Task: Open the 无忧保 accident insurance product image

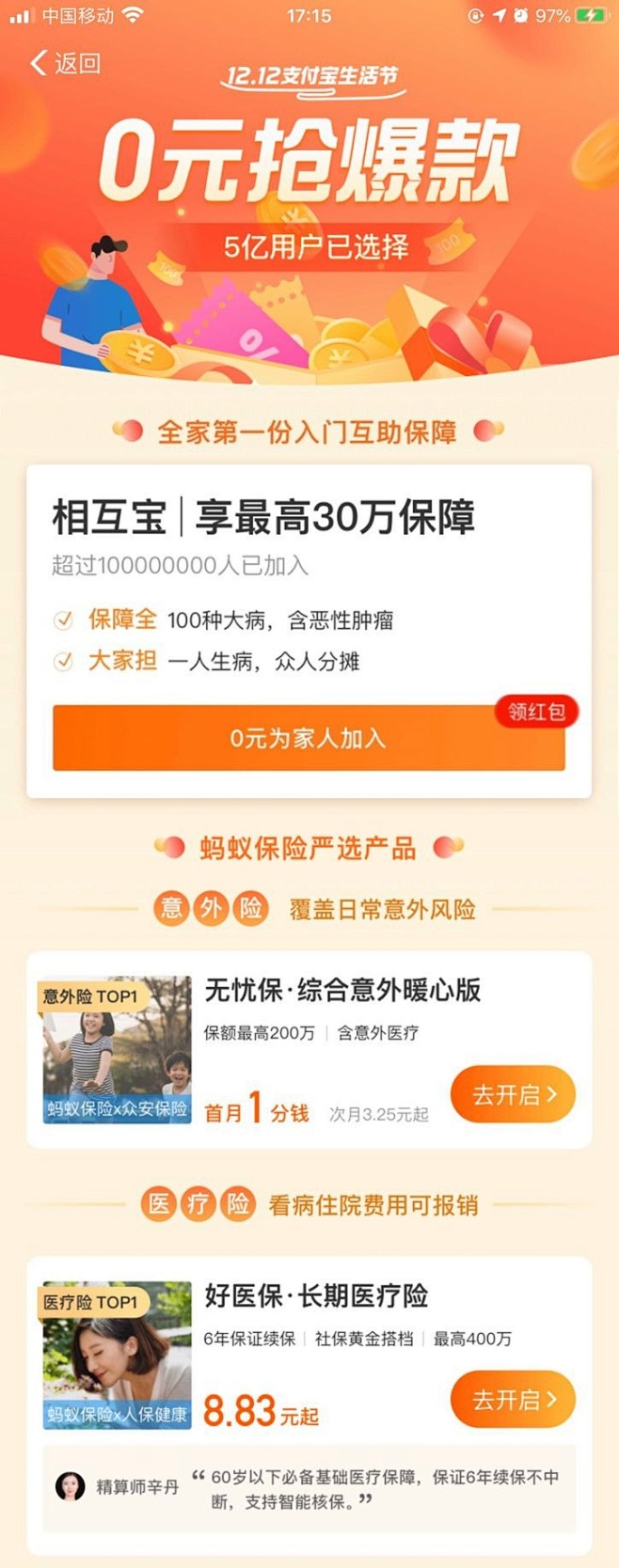Action: [117, 1049]
